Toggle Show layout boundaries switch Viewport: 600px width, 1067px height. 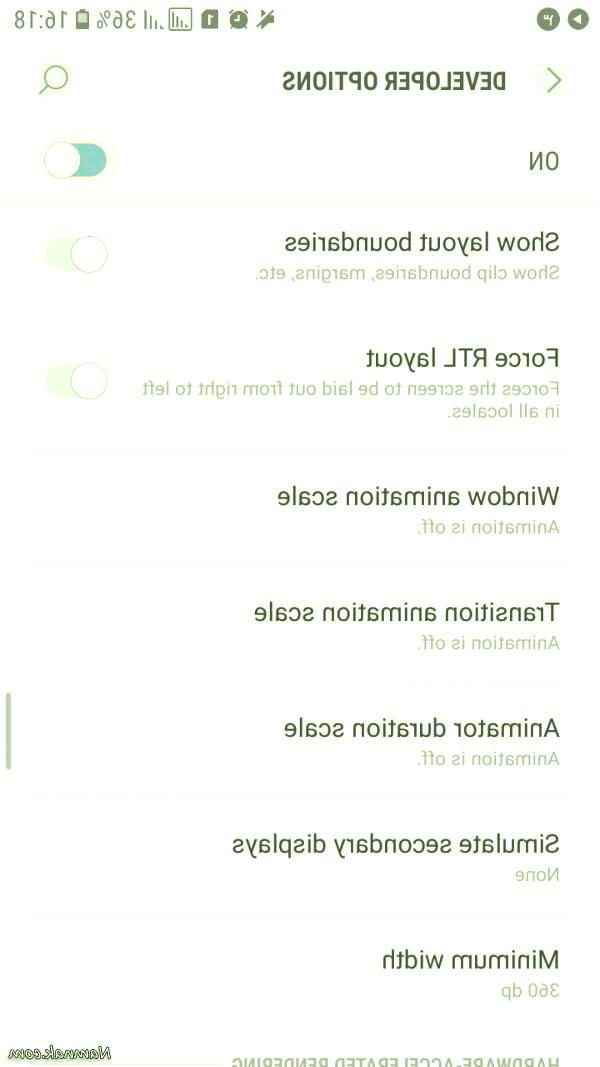[76, 254]
